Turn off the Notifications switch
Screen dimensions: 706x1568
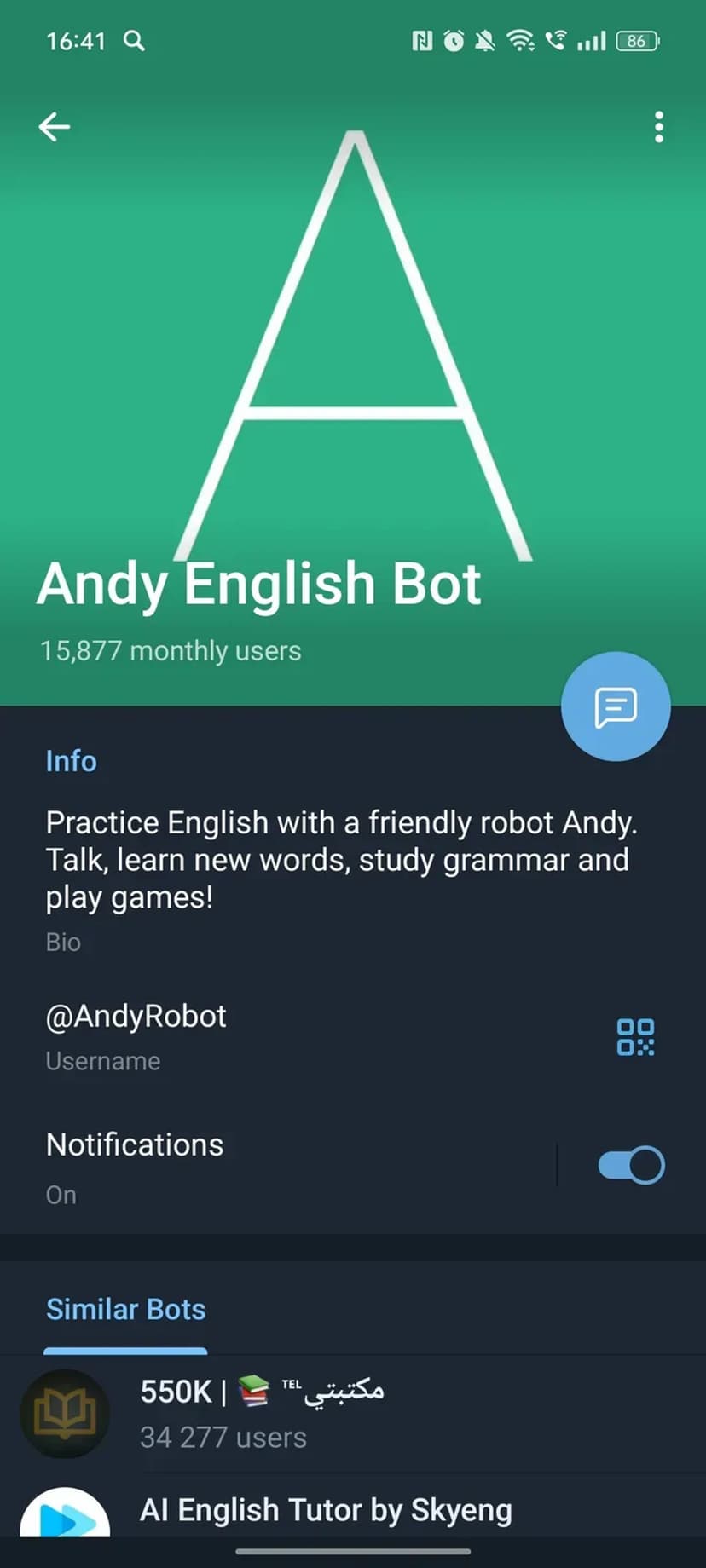(x=631, y=1166)
